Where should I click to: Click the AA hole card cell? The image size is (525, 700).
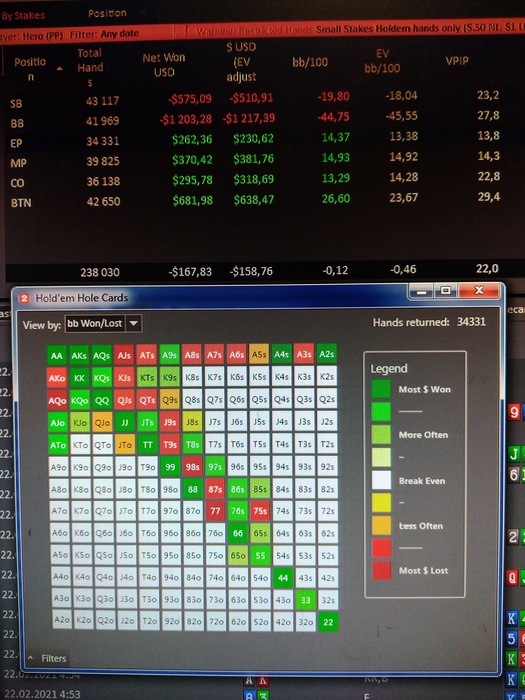[57, 356]
